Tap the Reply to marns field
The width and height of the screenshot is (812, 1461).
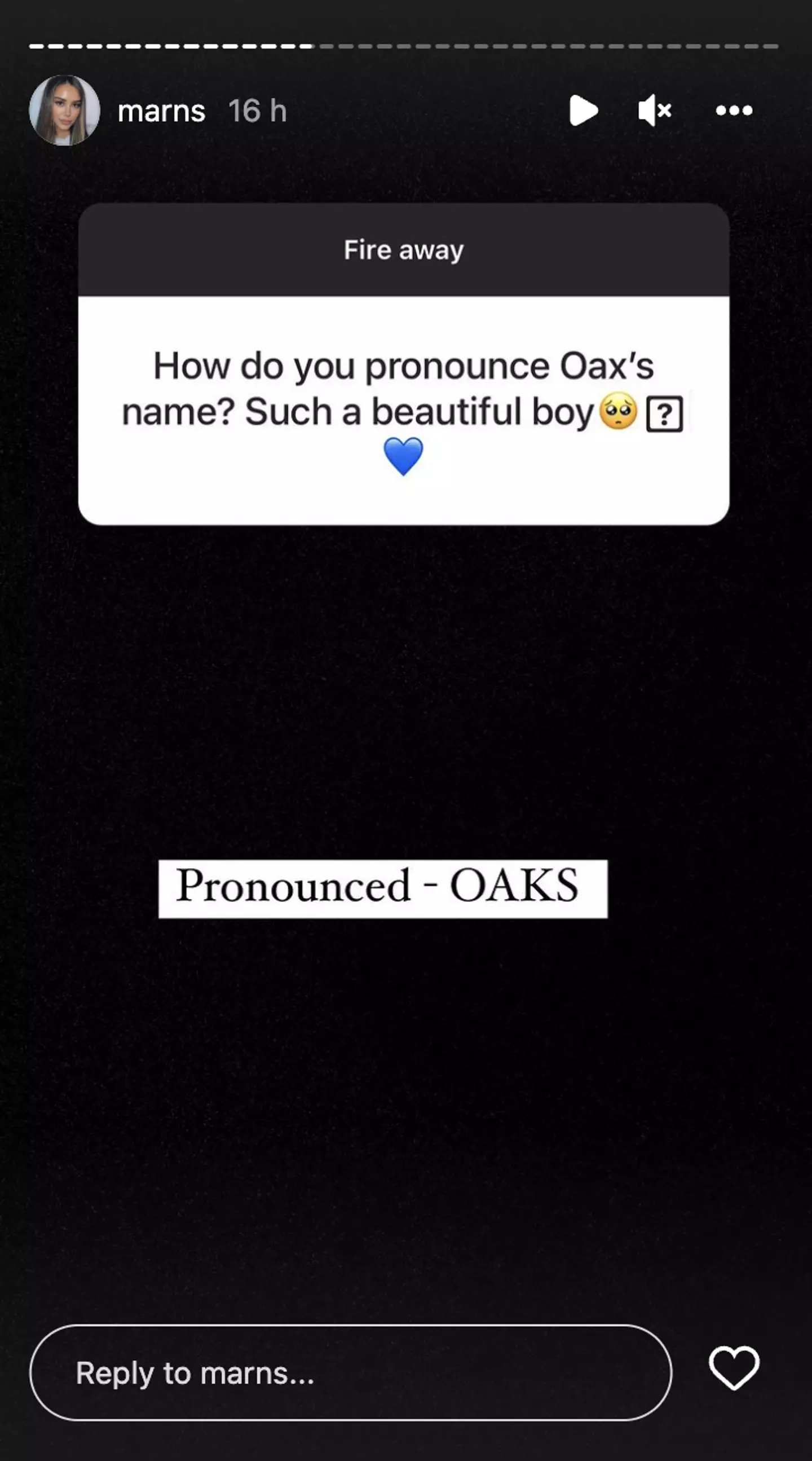[350, 1372]
